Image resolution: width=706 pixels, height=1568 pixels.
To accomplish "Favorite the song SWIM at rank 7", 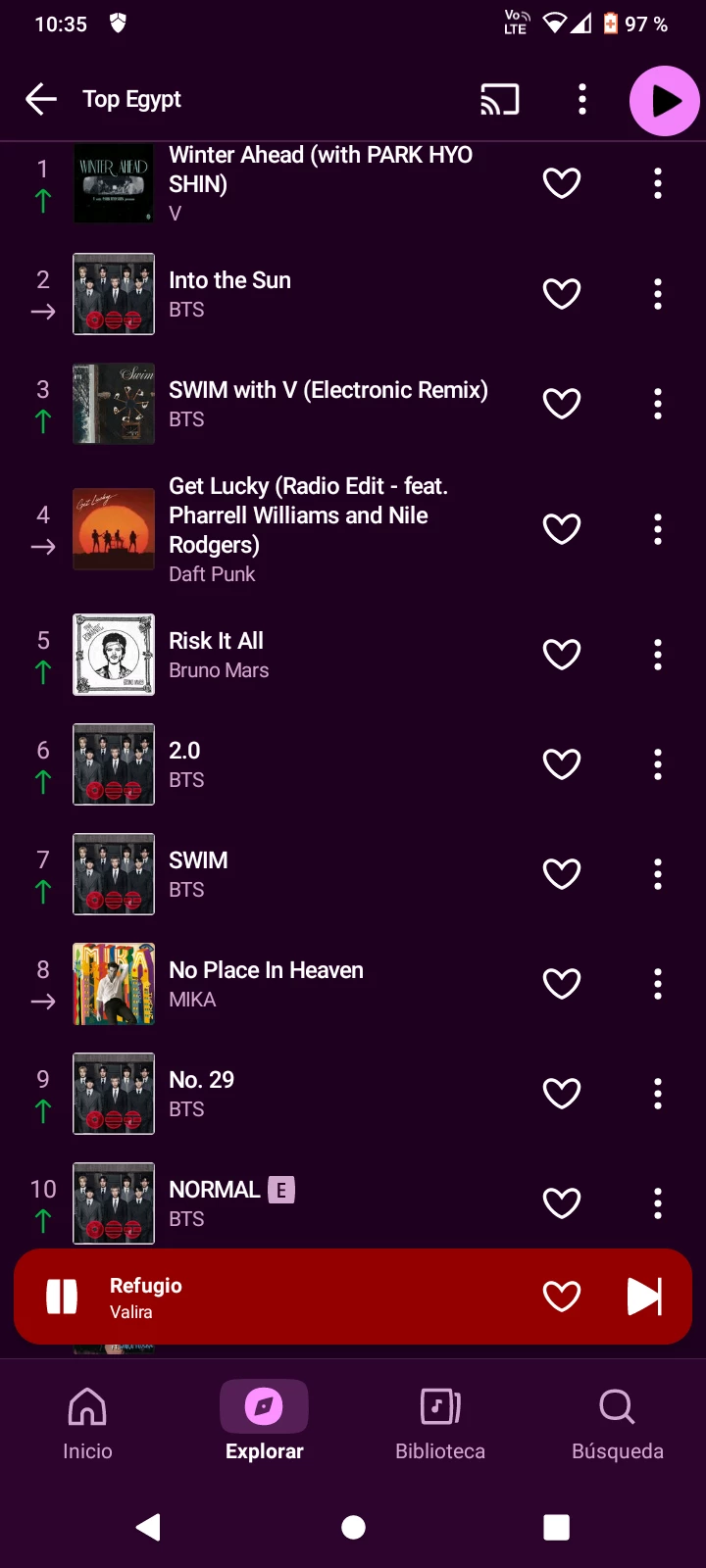I will tap(562, 874).
